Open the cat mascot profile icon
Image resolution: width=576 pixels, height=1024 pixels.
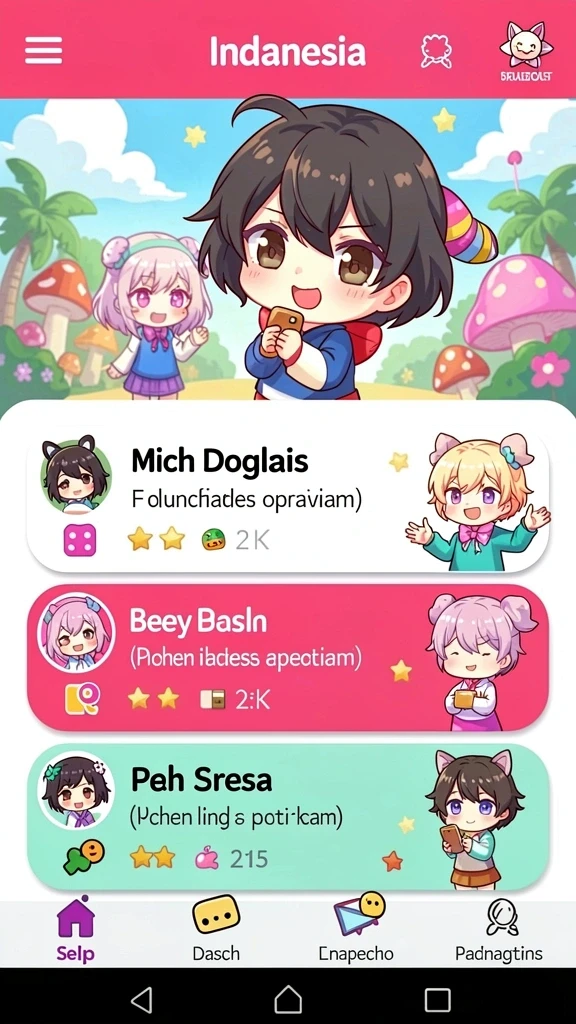click(x=526, y=51)
